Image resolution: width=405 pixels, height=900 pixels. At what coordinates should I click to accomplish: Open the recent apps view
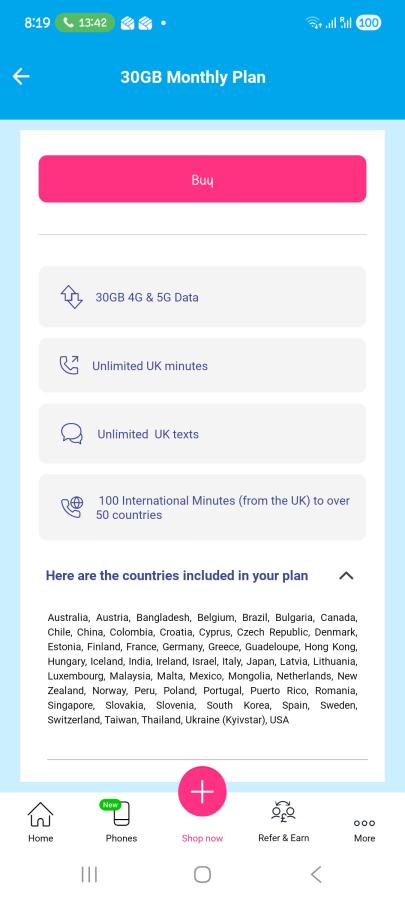89,874
